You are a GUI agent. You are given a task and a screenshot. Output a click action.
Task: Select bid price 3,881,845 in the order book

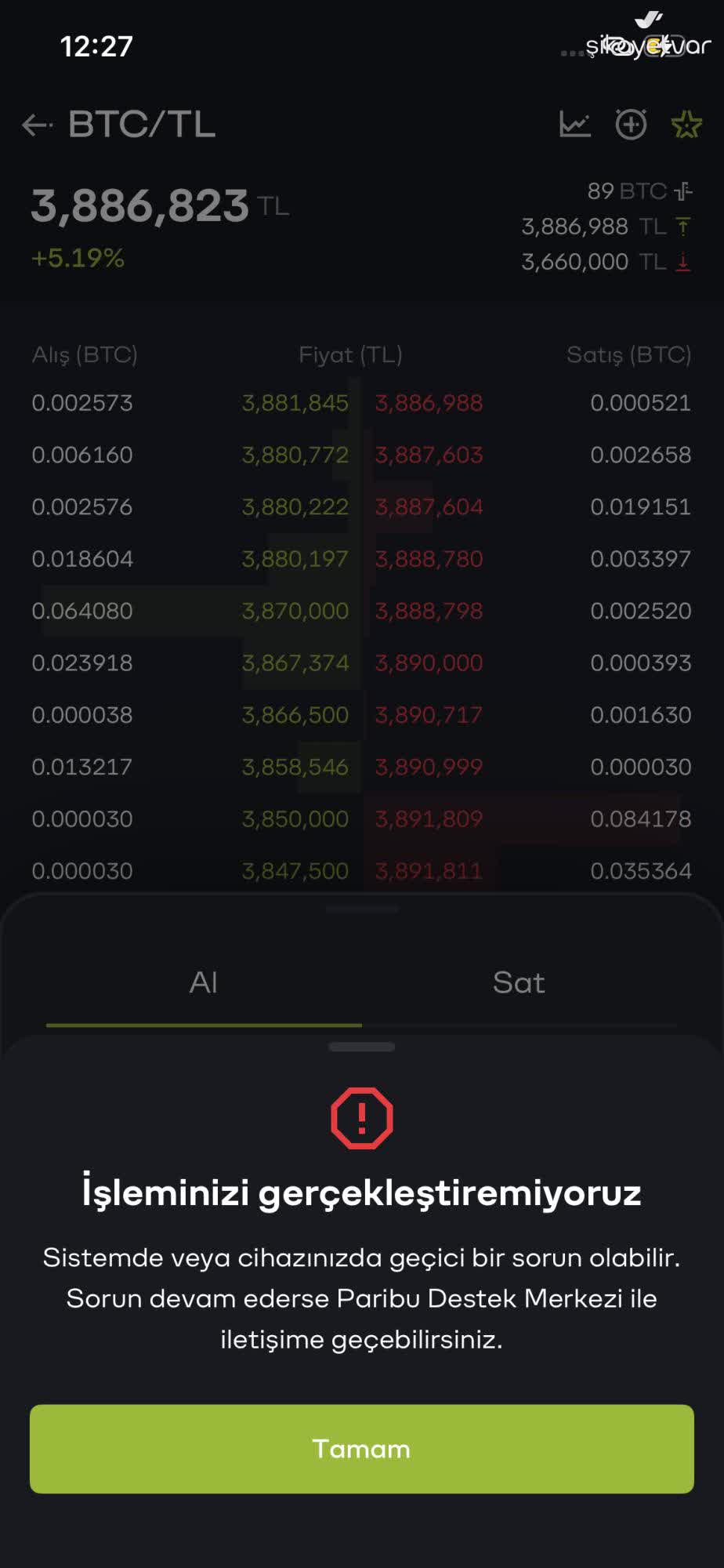pyautogui.click(x=295, y=402)
